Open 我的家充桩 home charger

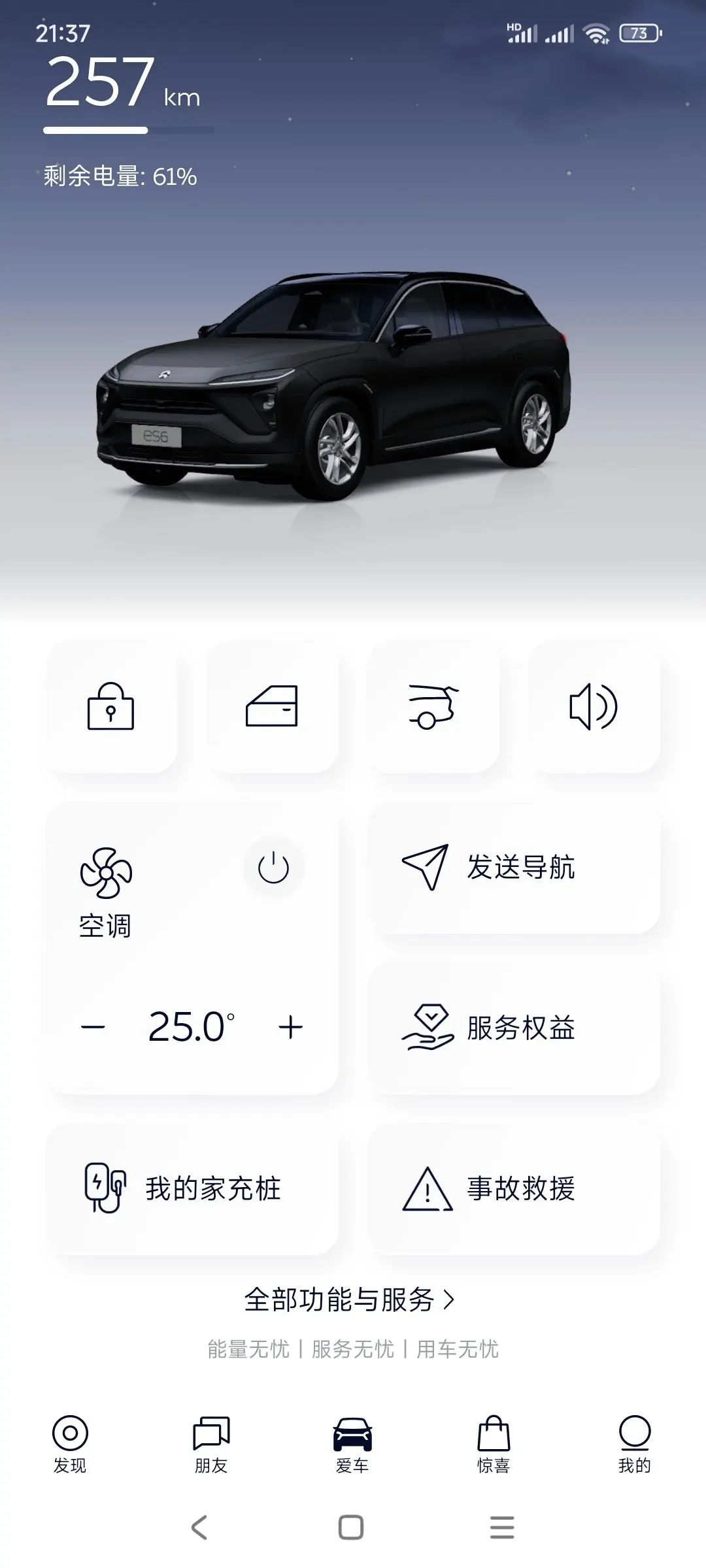tap(192, 1188)
